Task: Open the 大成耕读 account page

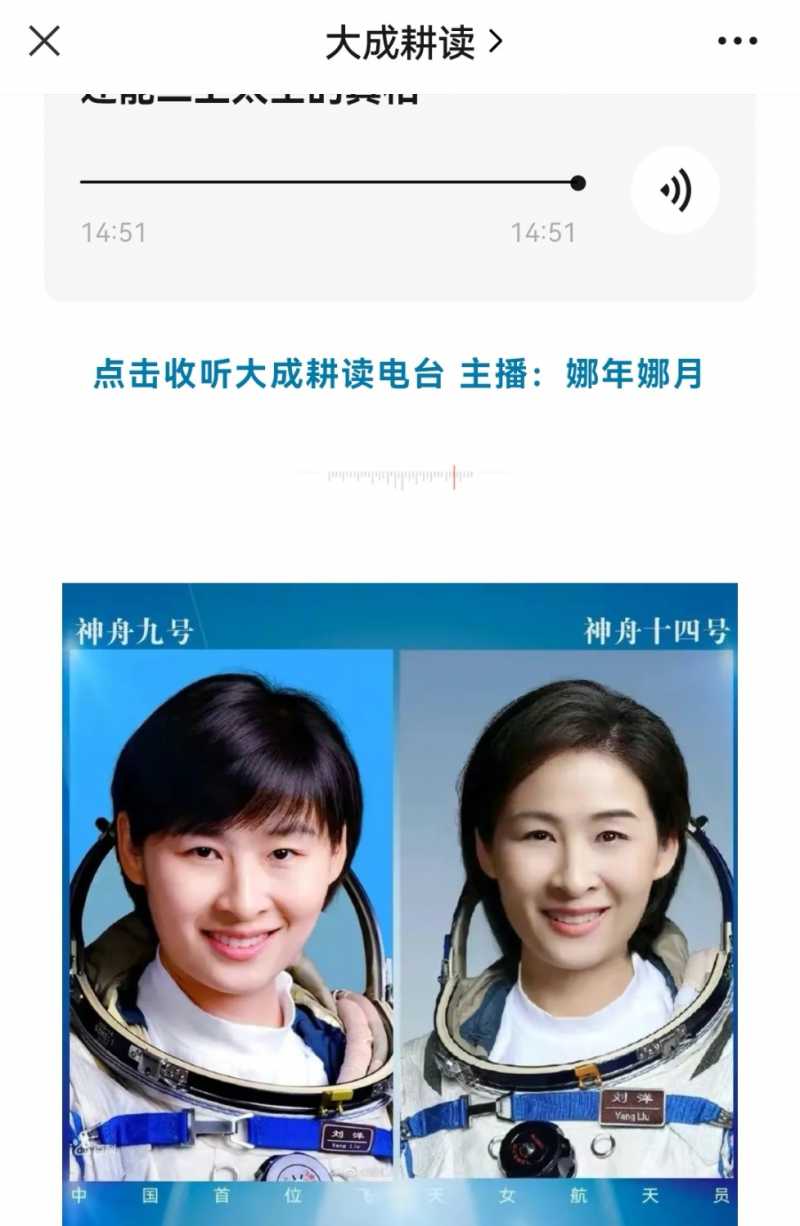Action: tap(412, 43)
